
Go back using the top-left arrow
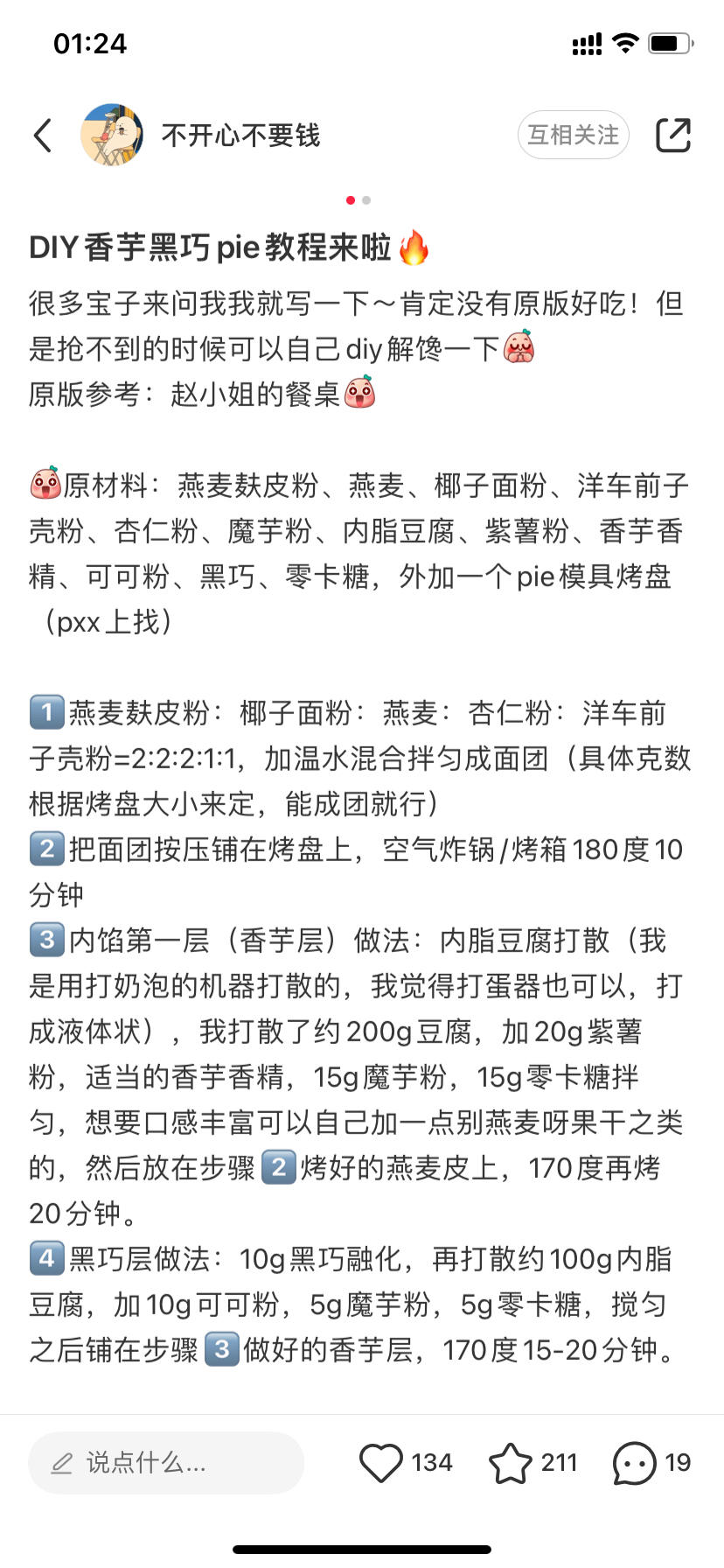(x=43, y=136)
